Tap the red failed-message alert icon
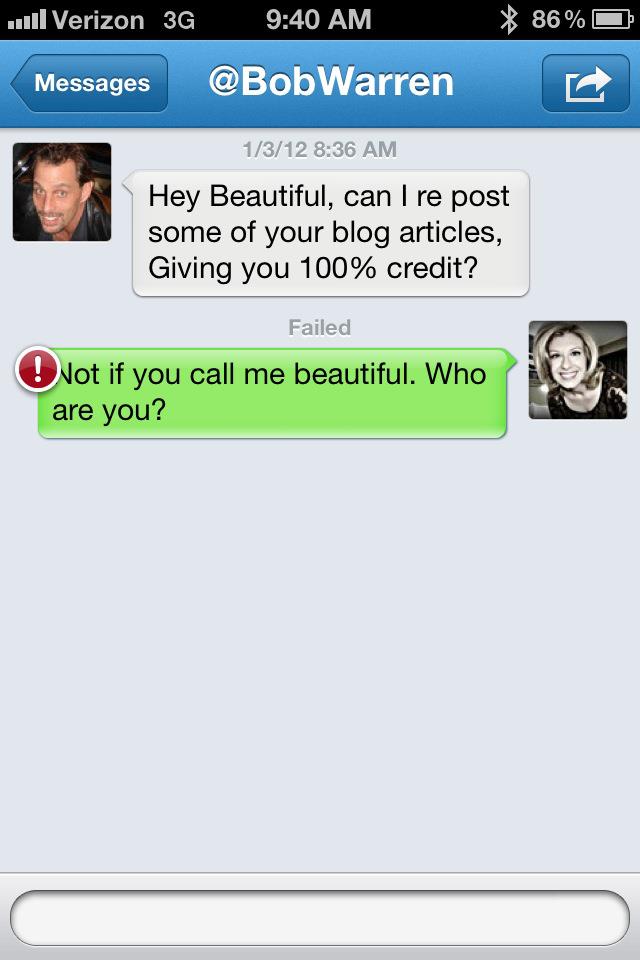The height and width of the screenshot is (960, 640). [x=38, y=370]
